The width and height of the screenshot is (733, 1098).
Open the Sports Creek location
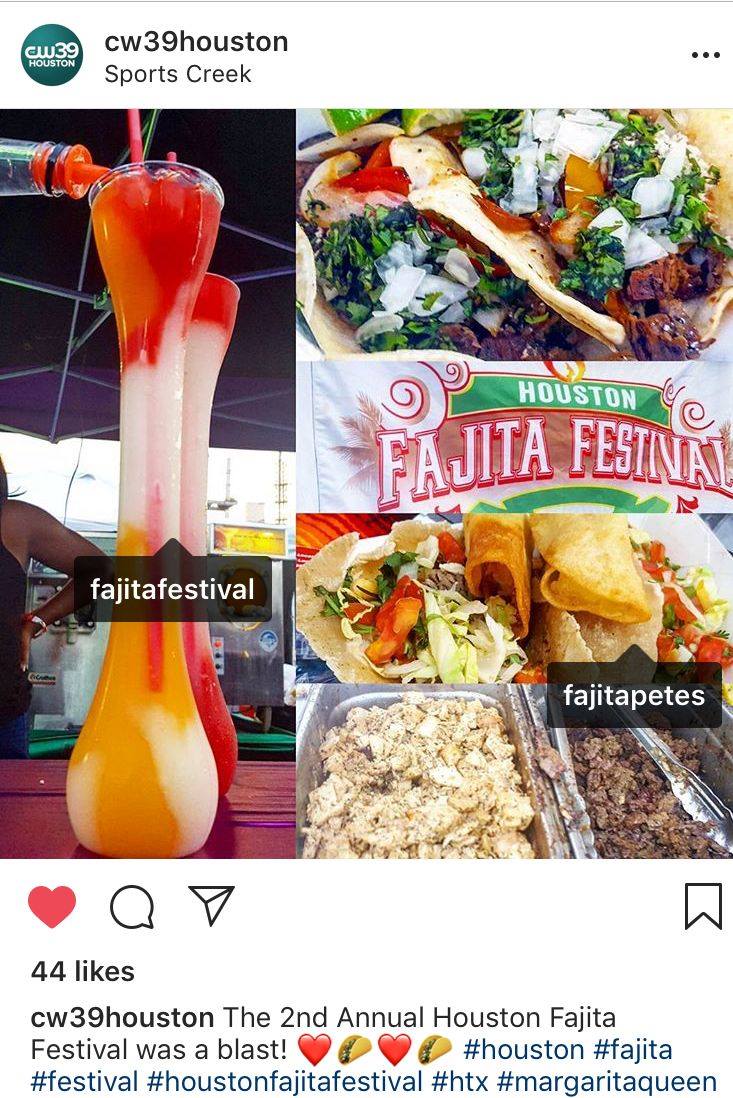tap(178, 74)
